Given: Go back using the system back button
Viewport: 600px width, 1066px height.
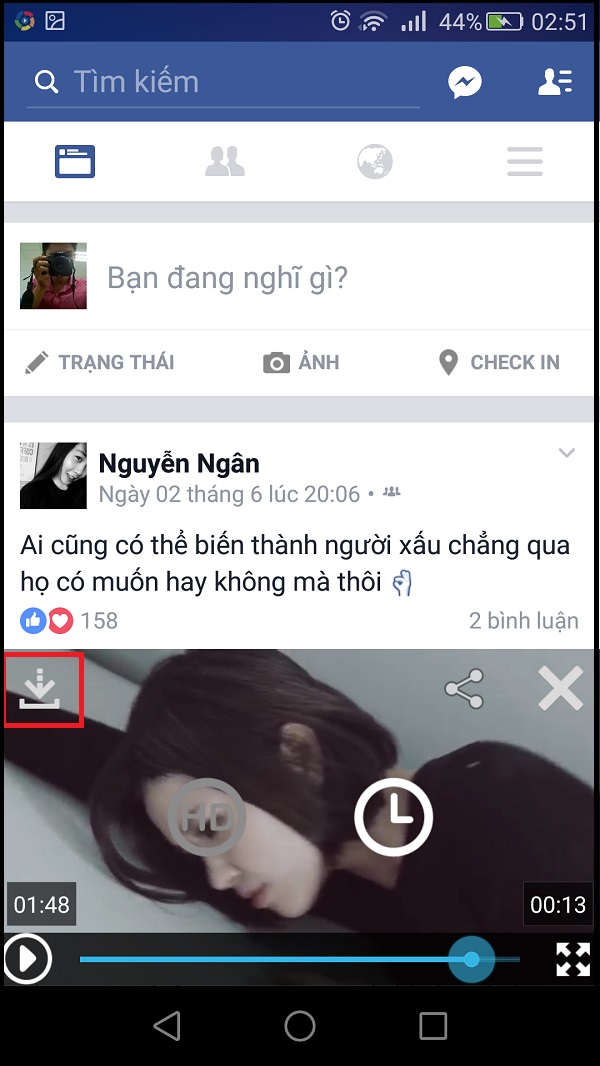Looking at the screenshot, I should coord(167,1025).
